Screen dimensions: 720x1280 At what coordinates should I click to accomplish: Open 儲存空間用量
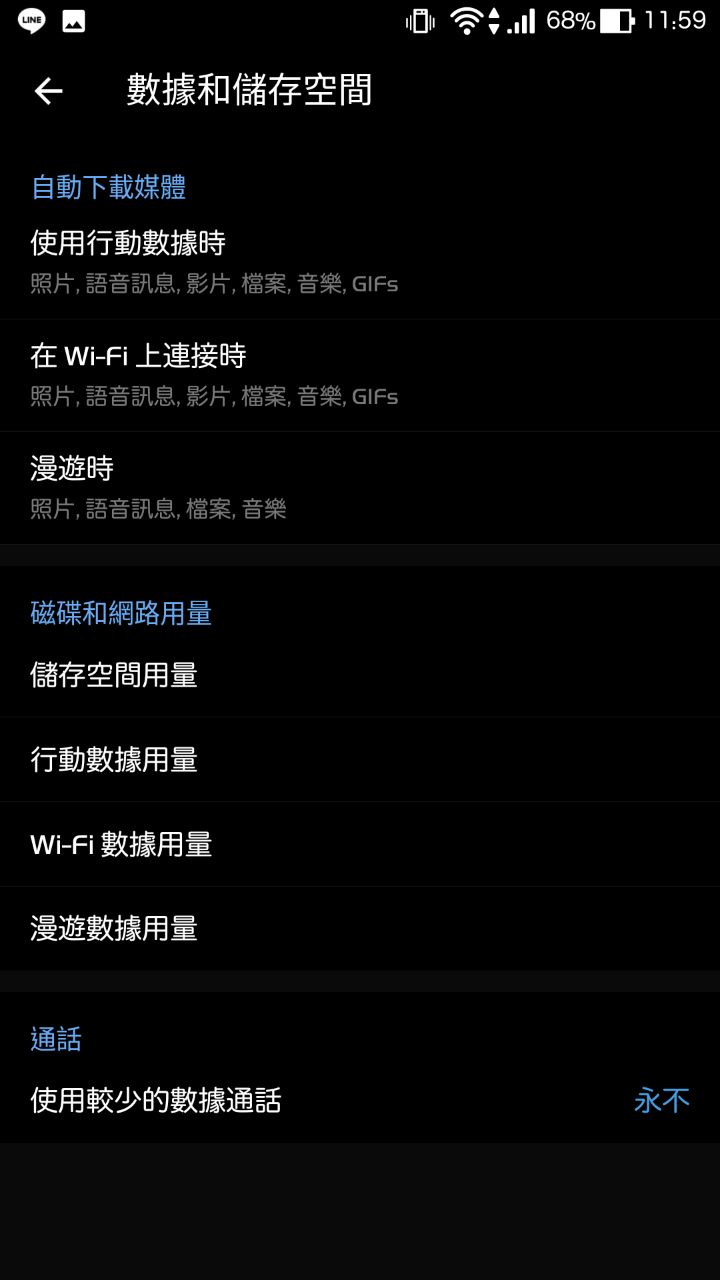pos(360,675)
